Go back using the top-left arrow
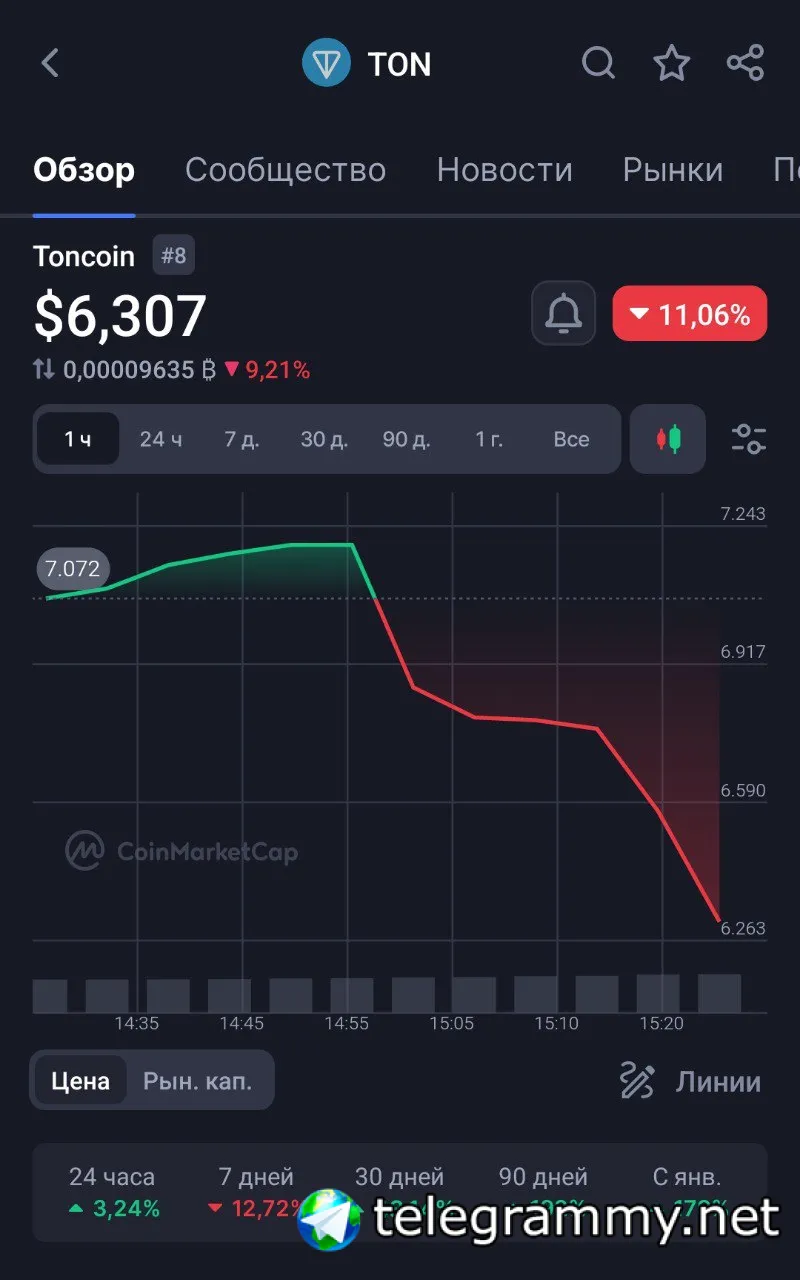The width and height of the screenshot is (800, 1280). [x=50, y=64]
